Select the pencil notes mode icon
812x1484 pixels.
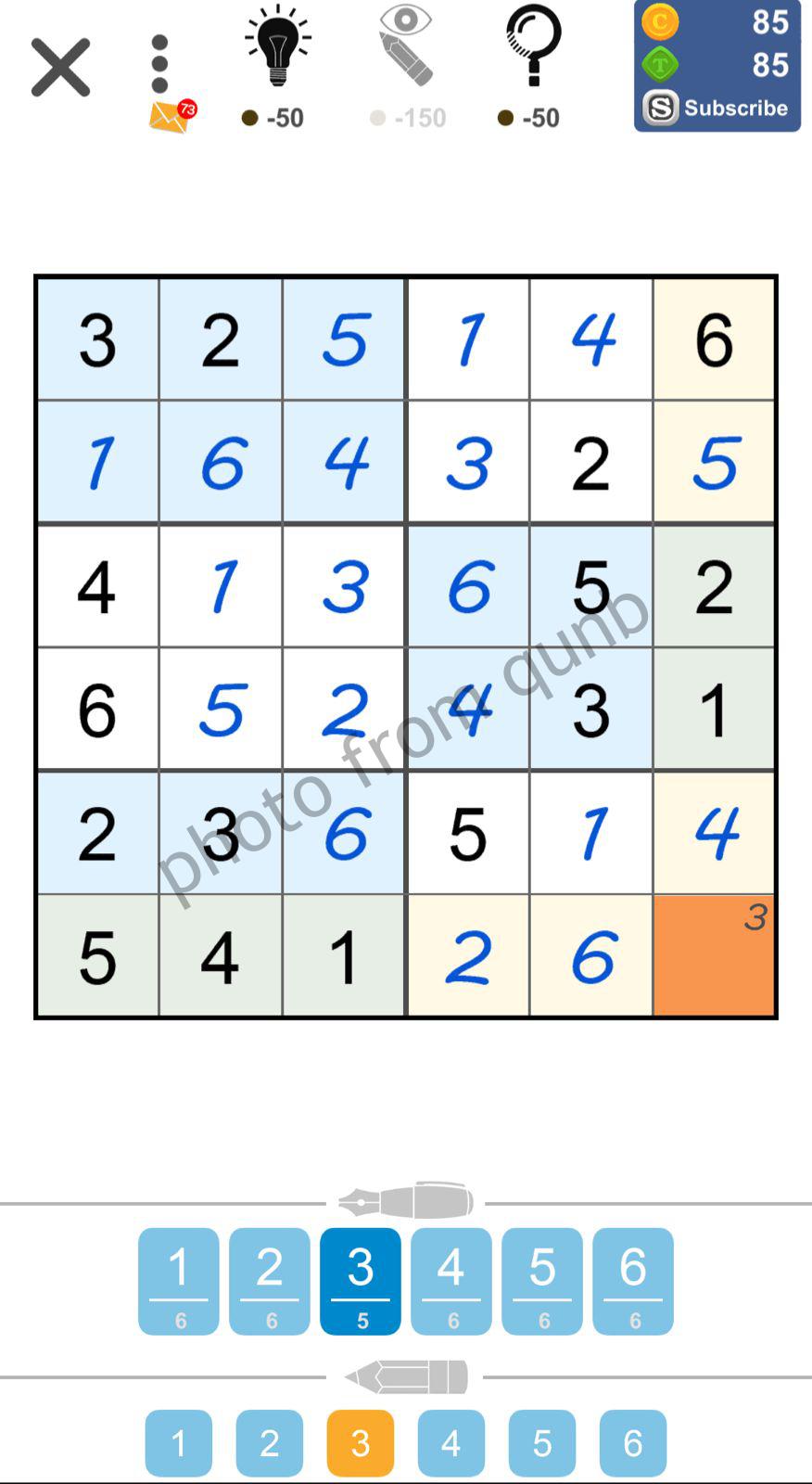coord(405,1376)
